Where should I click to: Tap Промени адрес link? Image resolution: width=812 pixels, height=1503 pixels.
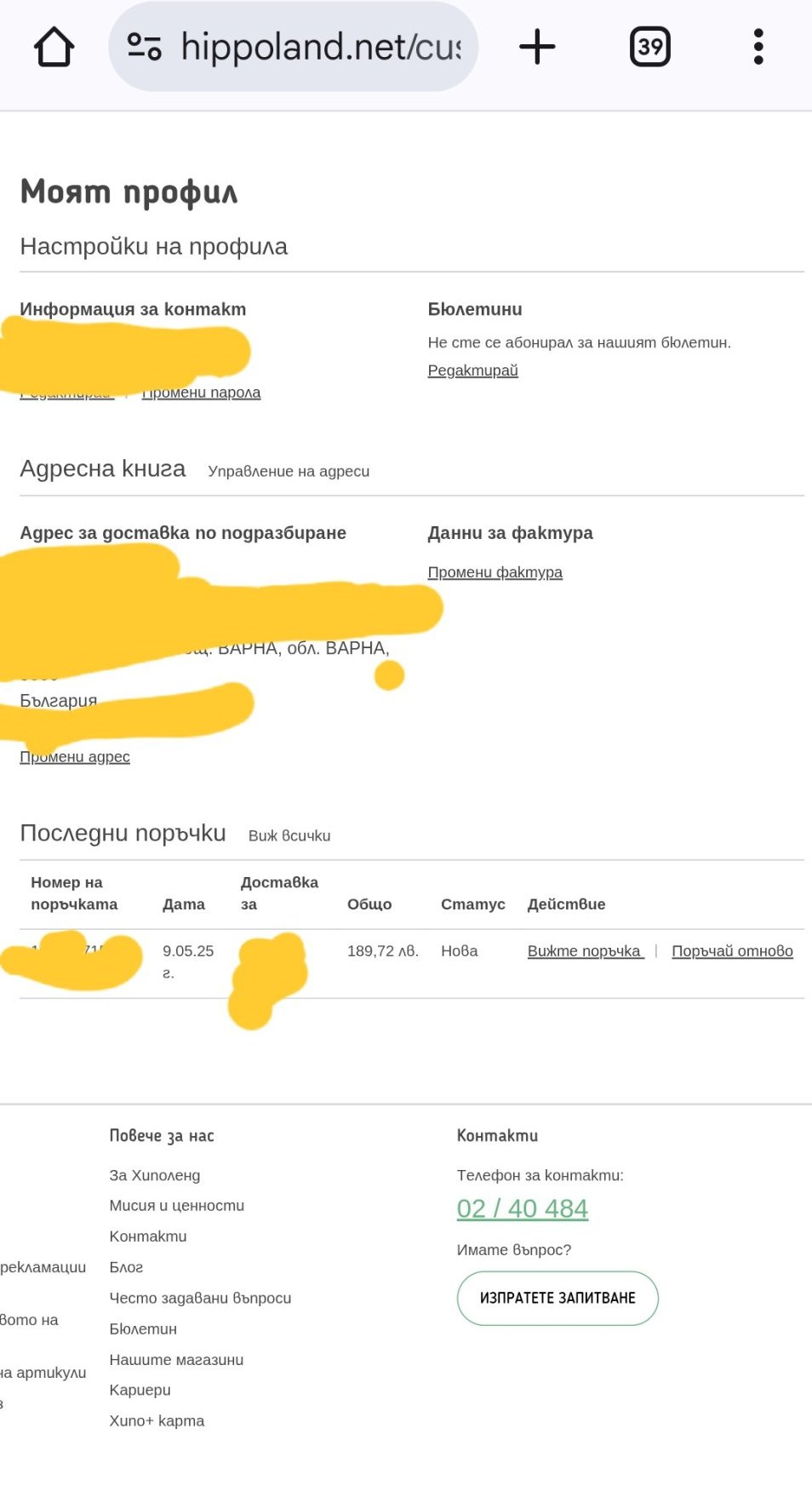75,757
